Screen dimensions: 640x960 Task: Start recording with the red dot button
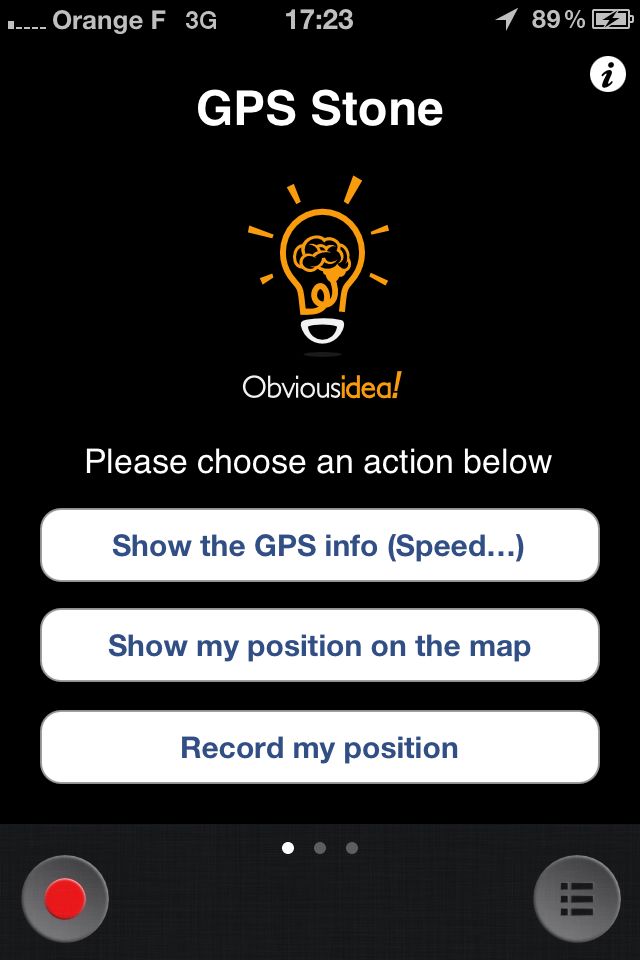(65, 899)
